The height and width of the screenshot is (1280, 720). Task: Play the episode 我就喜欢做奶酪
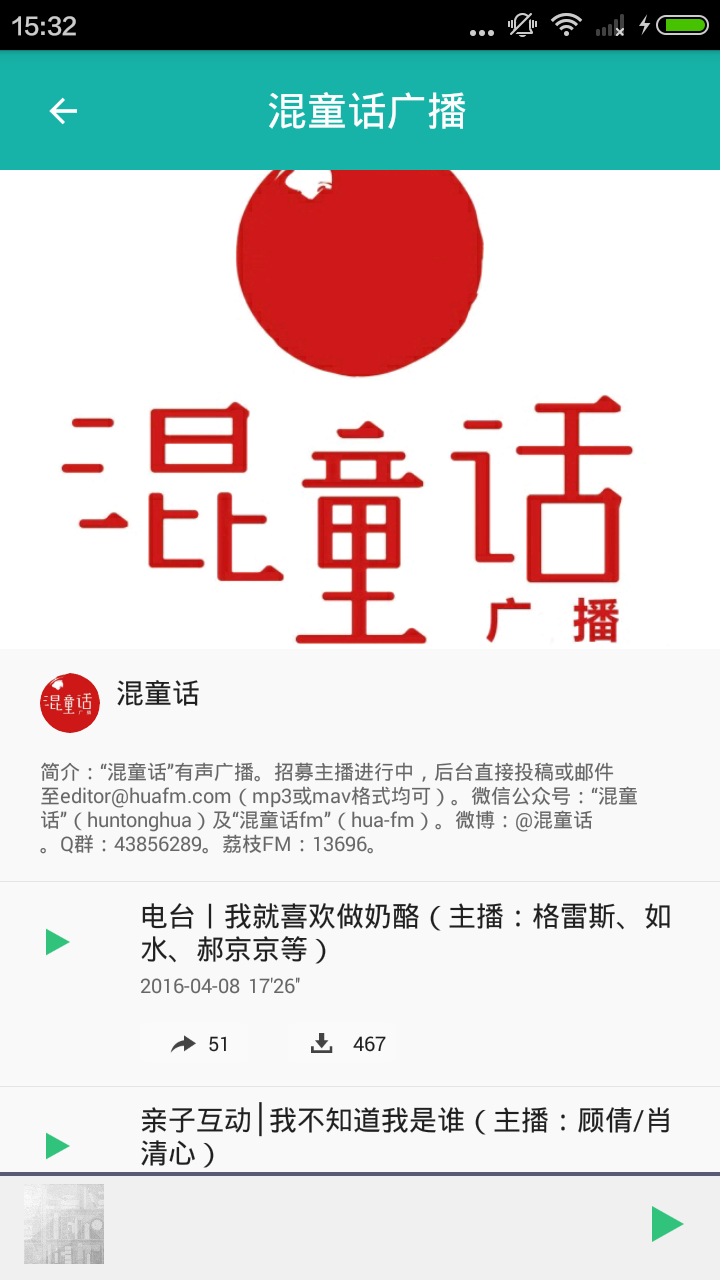click(58, 942)
